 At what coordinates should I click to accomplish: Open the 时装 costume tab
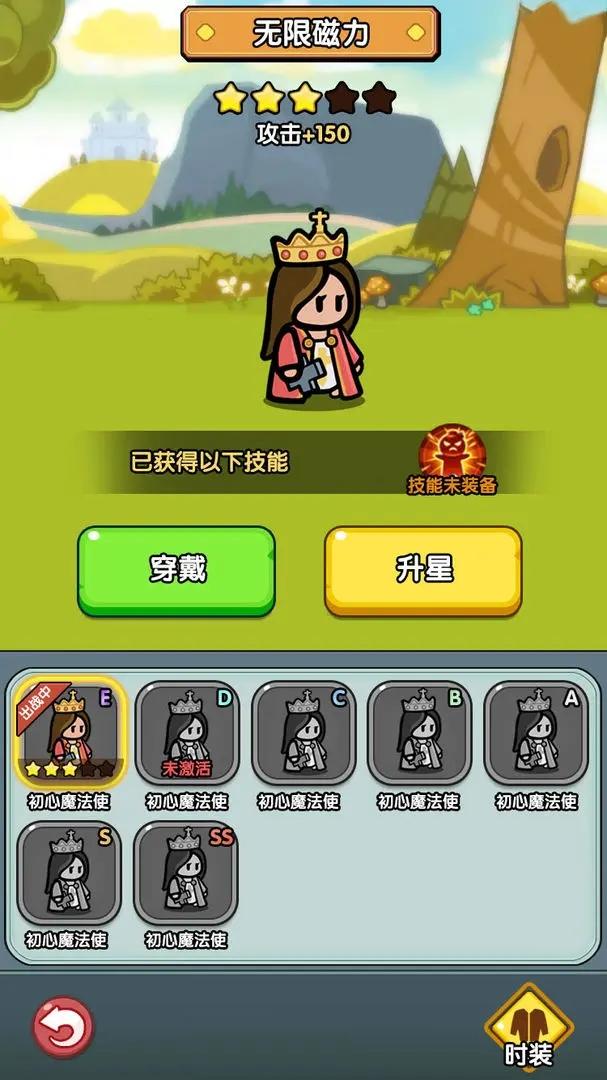[528, 1028]
